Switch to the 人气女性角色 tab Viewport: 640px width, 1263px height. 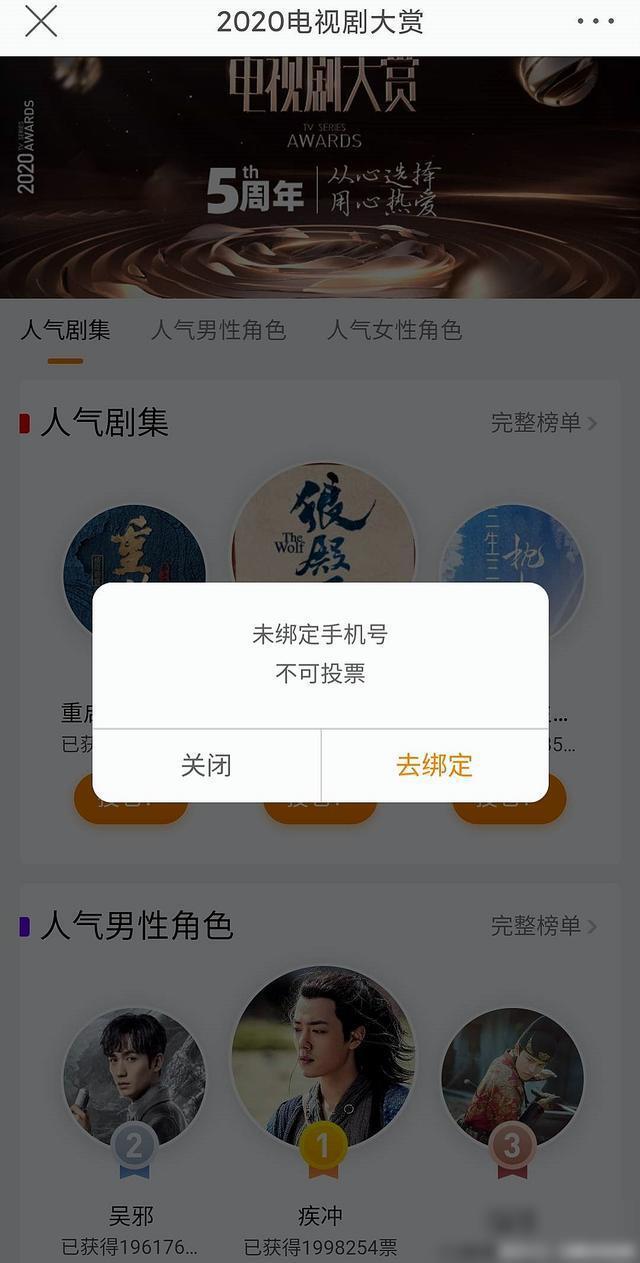pyautogui.click(x=394, y=330)
